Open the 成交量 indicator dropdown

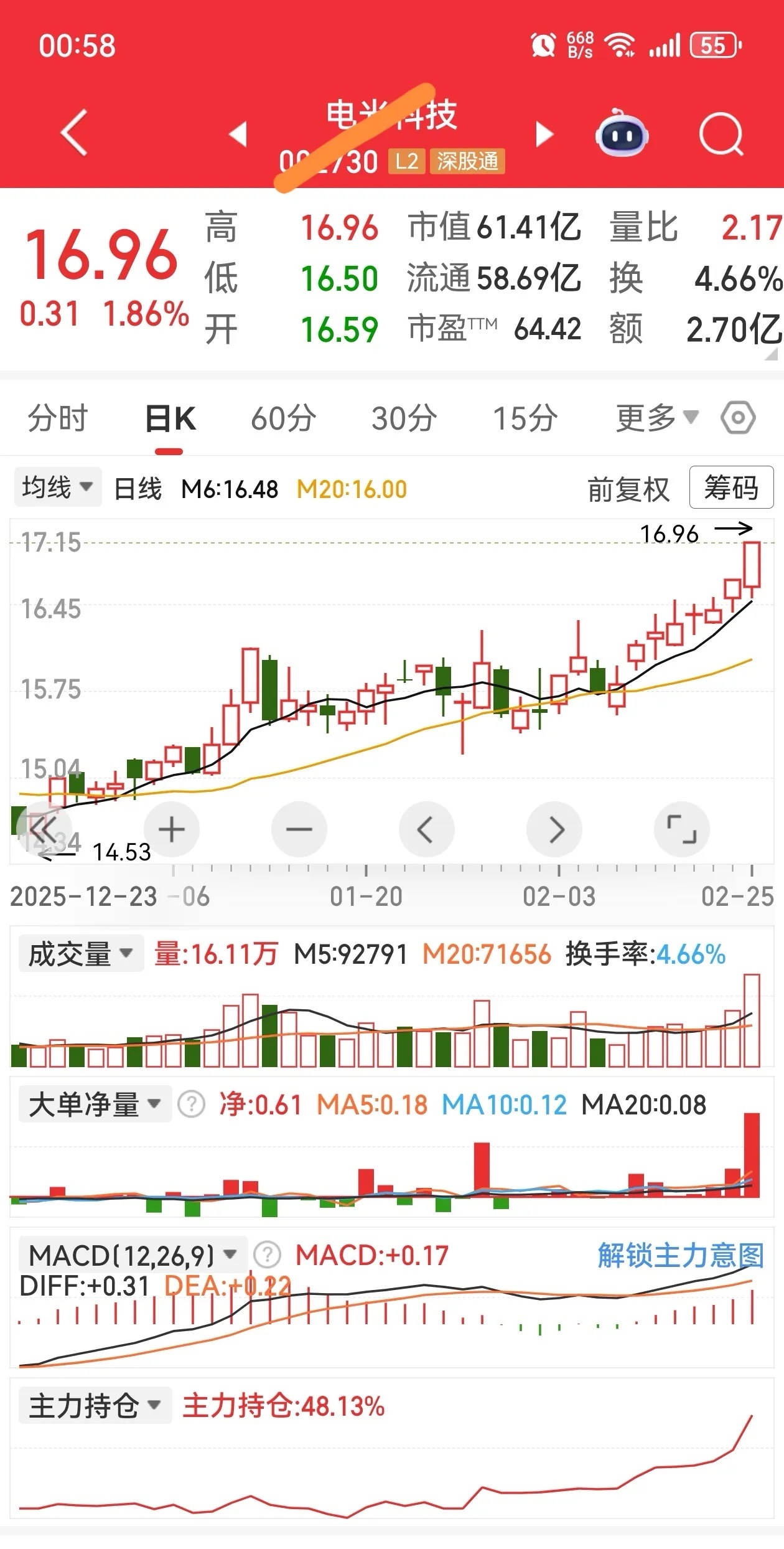pyautogui.click(x=81, y=954)
